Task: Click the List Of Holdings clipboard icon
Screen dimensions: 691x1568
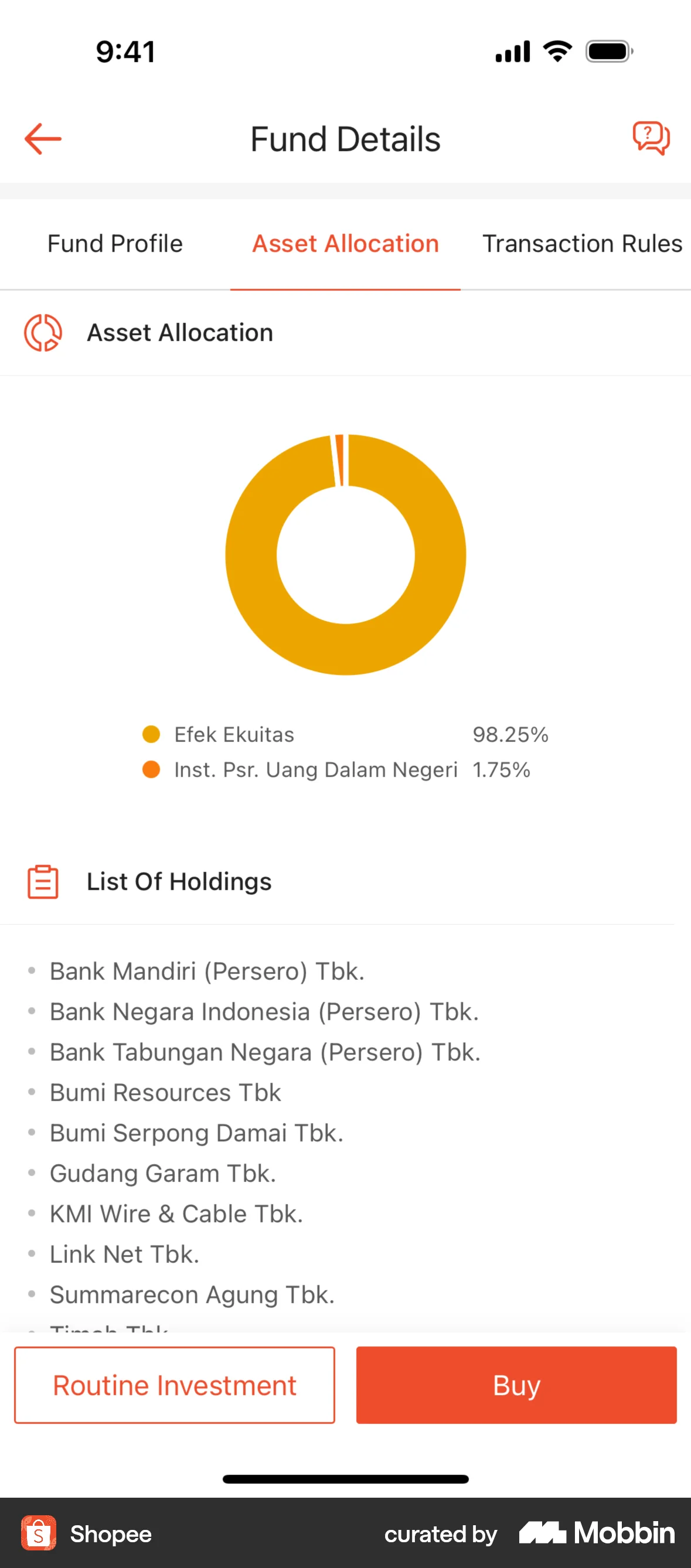Action: tap(42, 881)
